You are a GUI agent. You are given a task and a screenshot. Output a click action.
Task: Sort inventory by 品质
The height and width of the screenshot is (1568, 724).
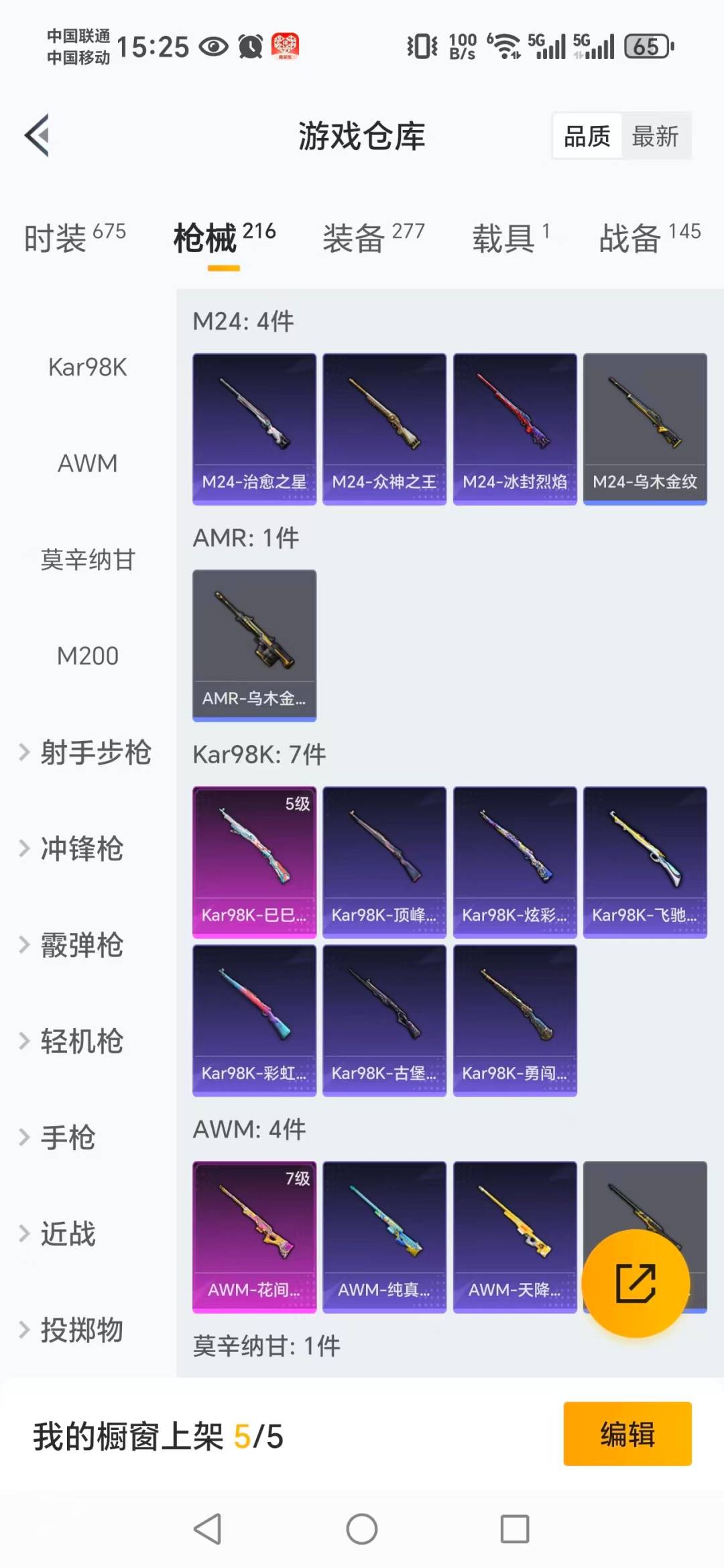pyautogui.click(x=587, y=136)
